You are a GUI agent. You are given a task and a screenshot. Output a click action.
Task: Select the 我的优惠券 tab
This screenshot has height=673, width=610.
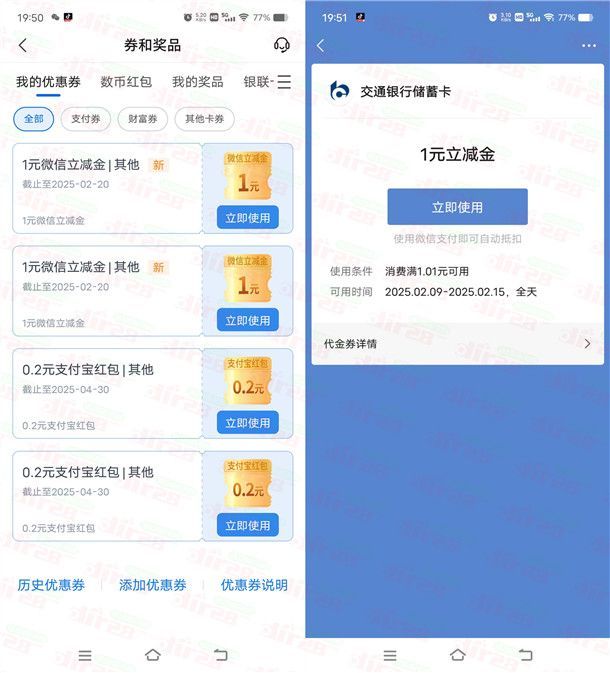48,82
